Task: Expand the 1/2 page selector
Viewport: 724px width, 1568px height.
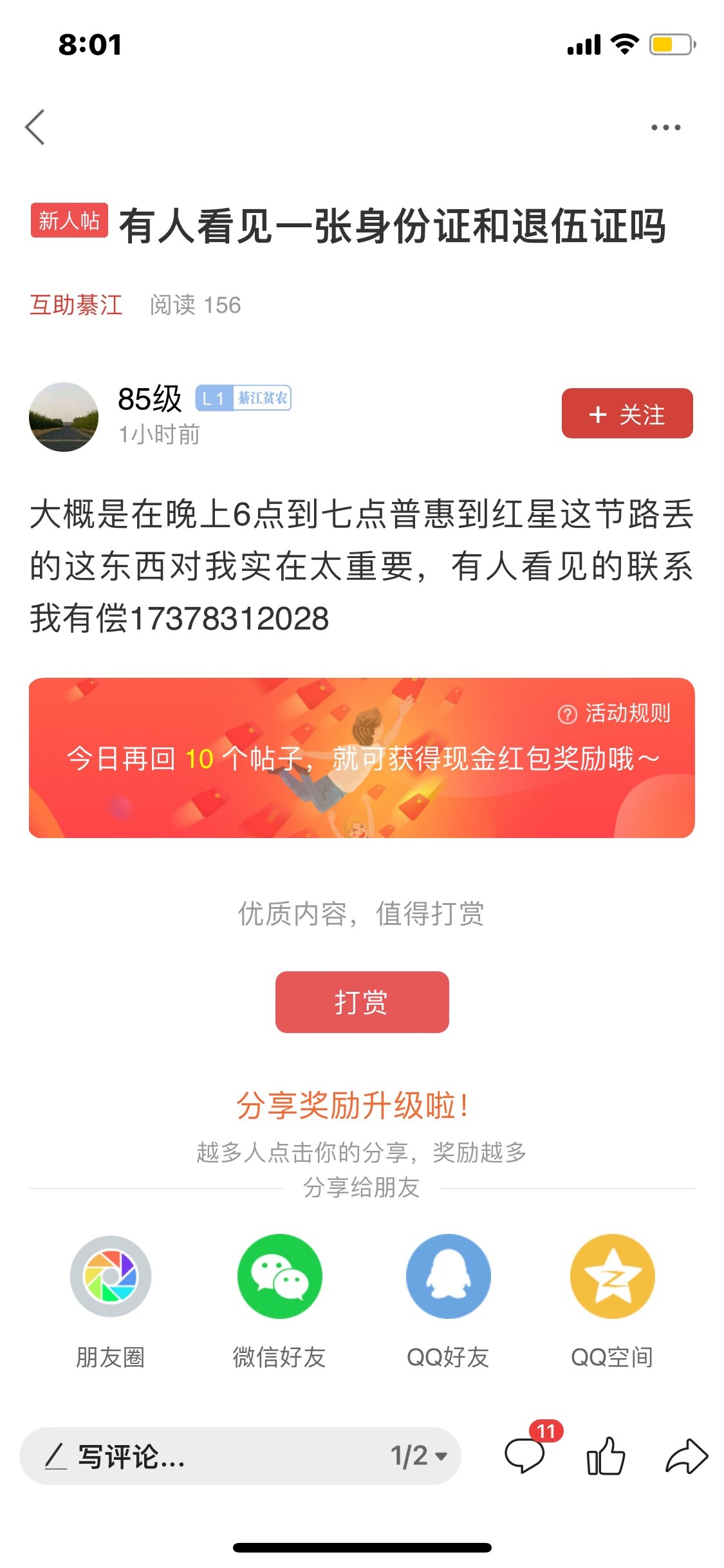Action: pos(418,1456)
